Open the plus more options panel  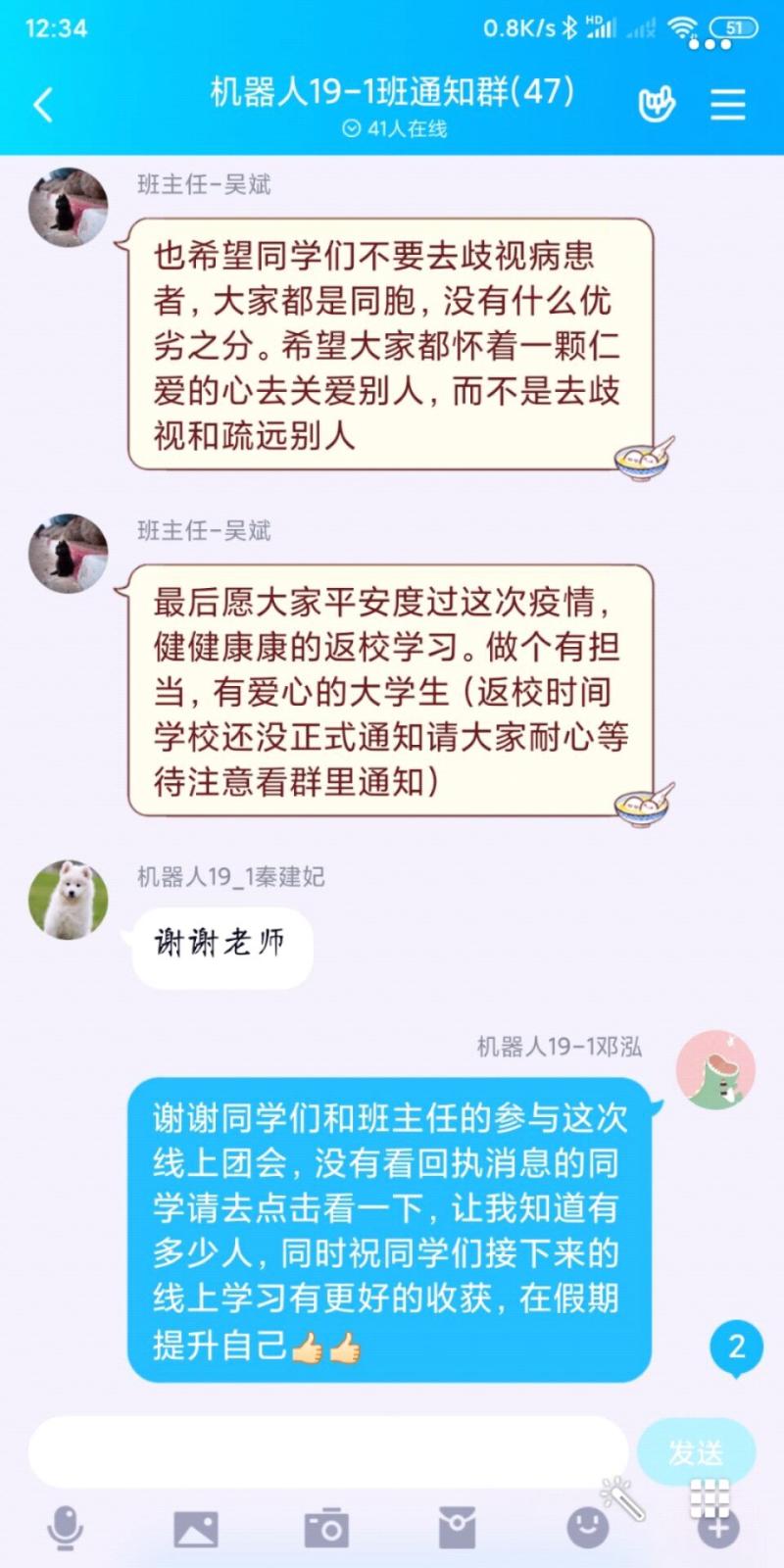coord(718,1527)
